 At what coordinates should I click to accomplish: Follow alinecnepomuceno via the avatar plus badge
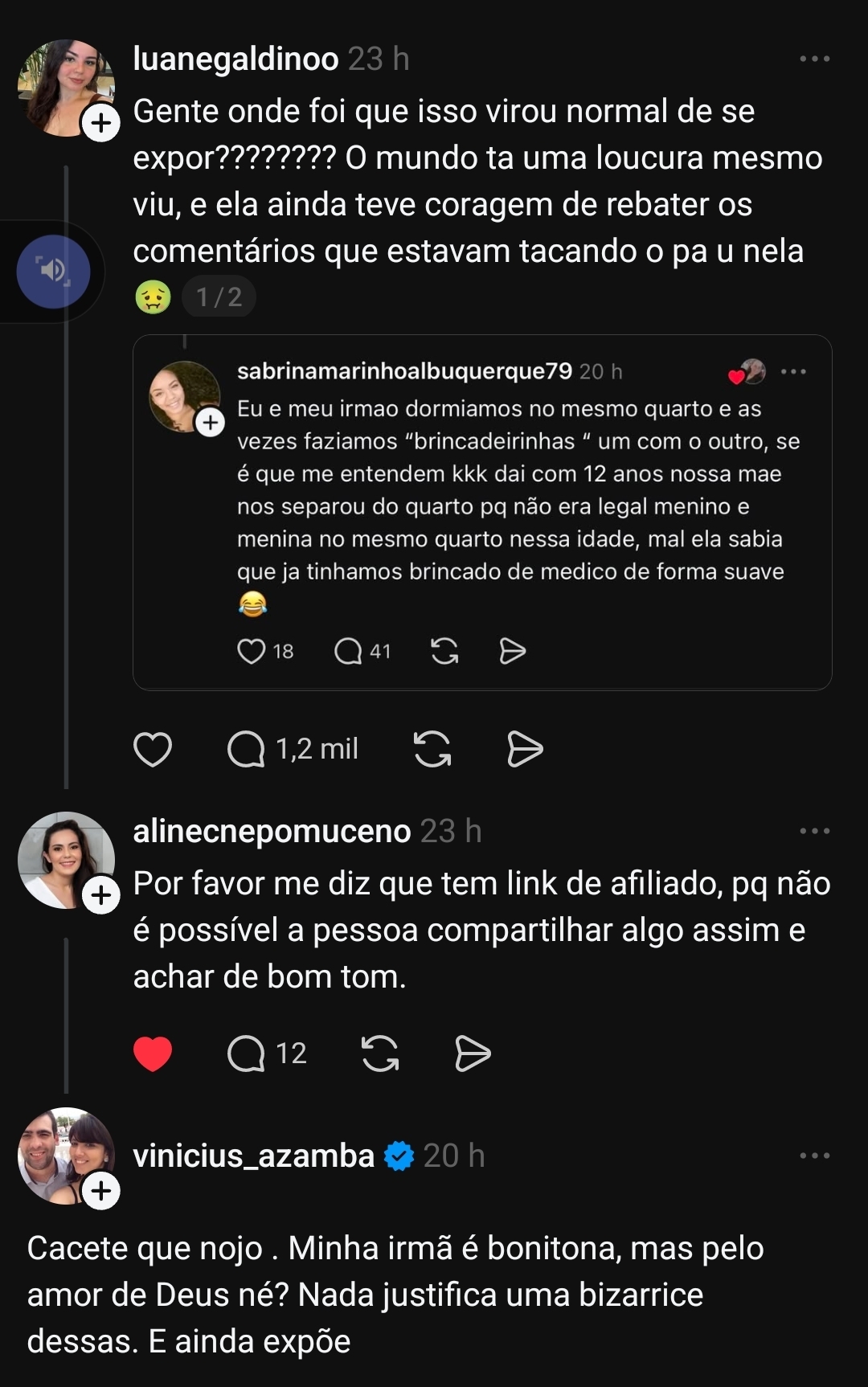pyautogui.click(x=101, y=895)
